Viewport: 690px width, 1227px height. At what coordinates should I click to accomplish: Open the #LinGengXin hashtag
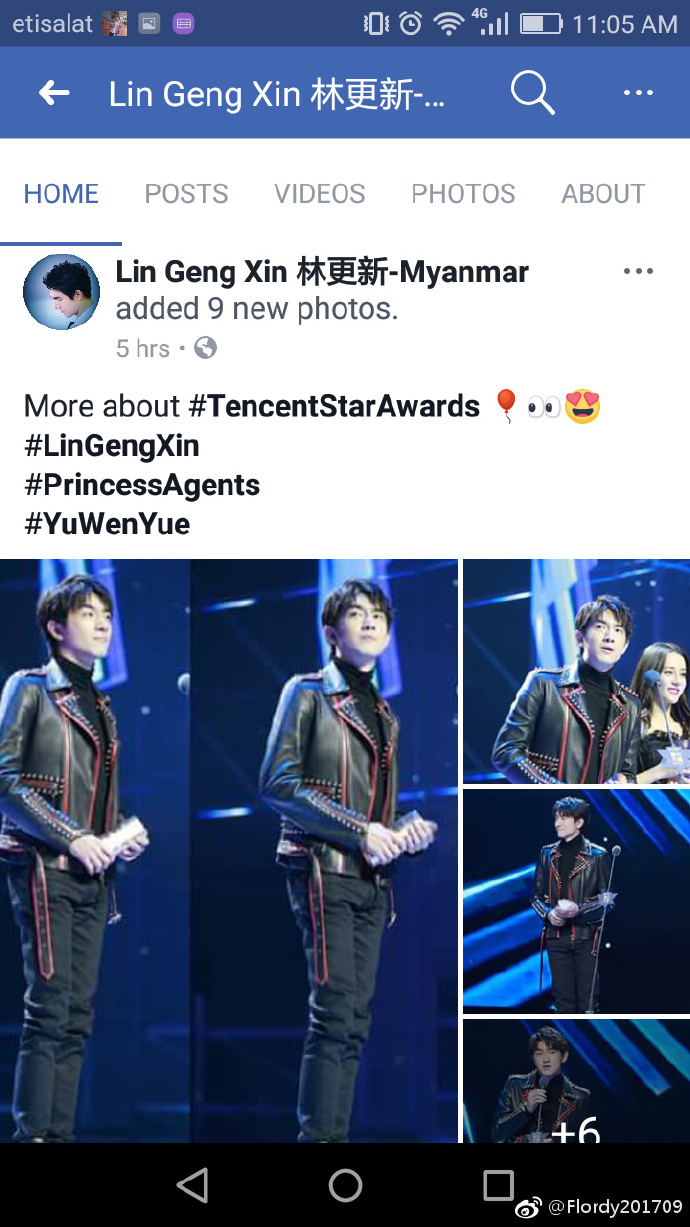[112, 445]
